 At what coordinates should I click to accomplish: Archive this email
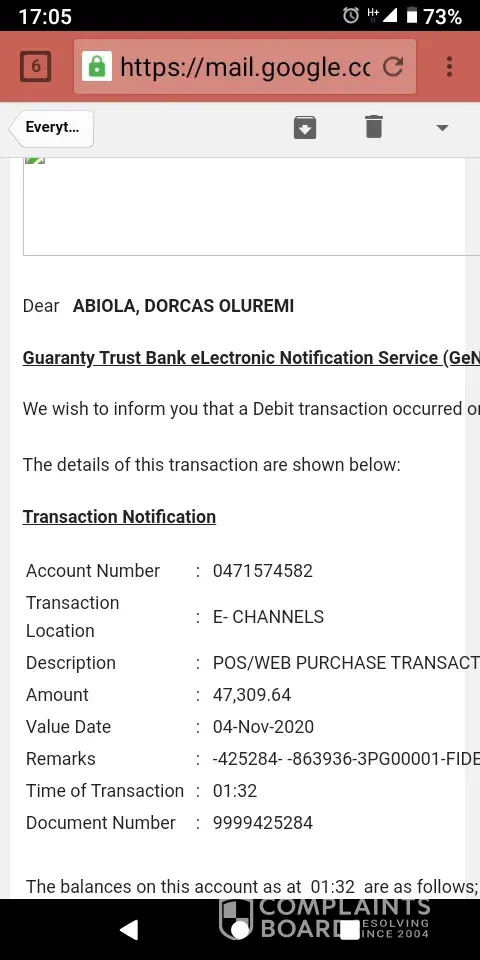(305, 127)
